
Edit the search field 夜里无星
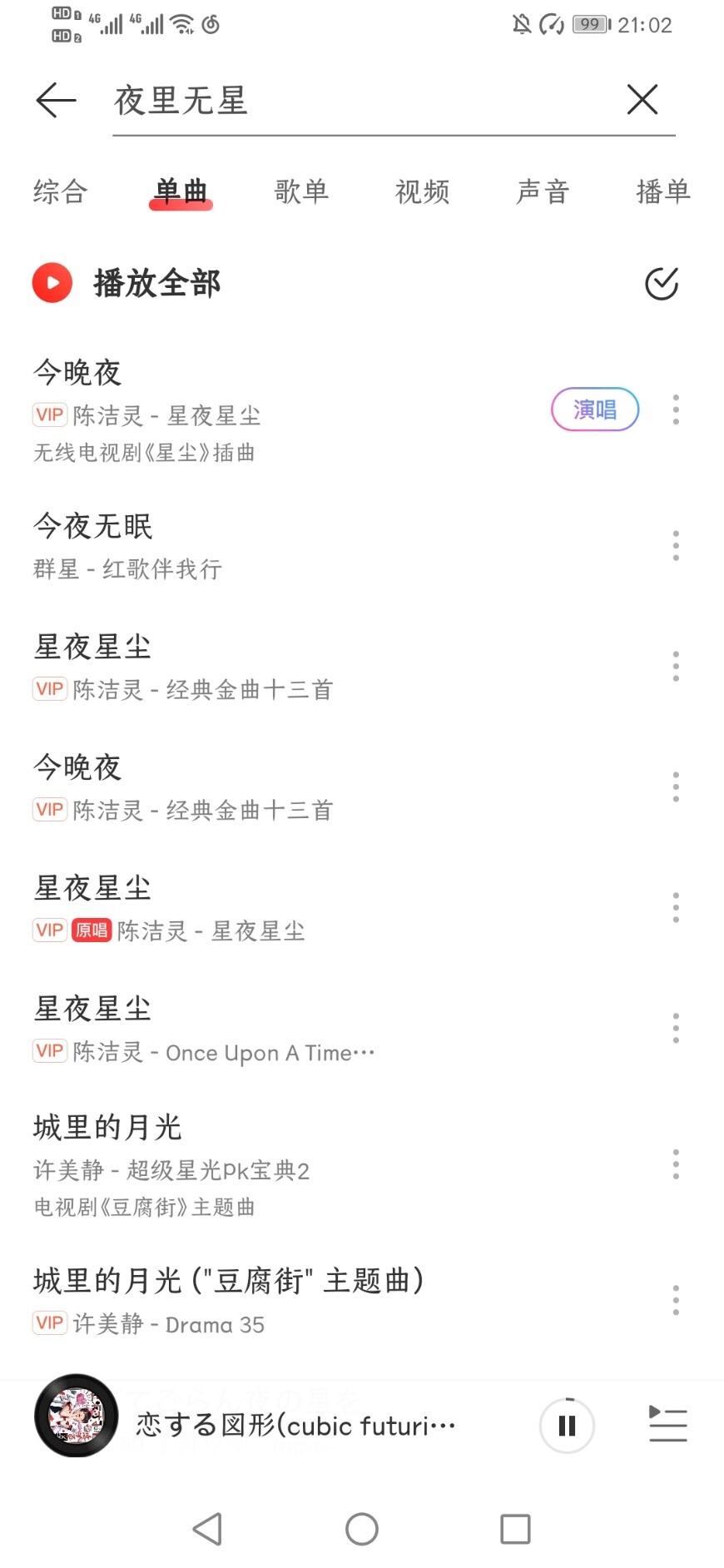358,101
